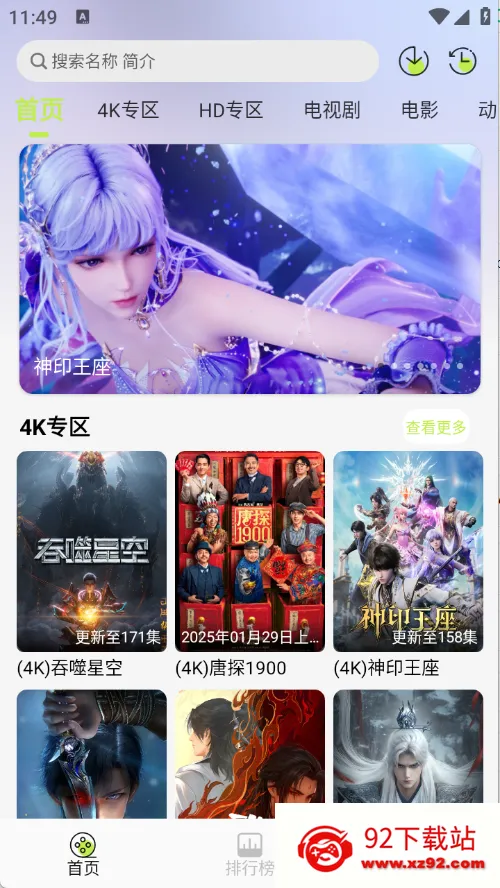
Task: Tap 查看更多 for 4K专区
Action: pyautogui.click(x=436, y=427)
